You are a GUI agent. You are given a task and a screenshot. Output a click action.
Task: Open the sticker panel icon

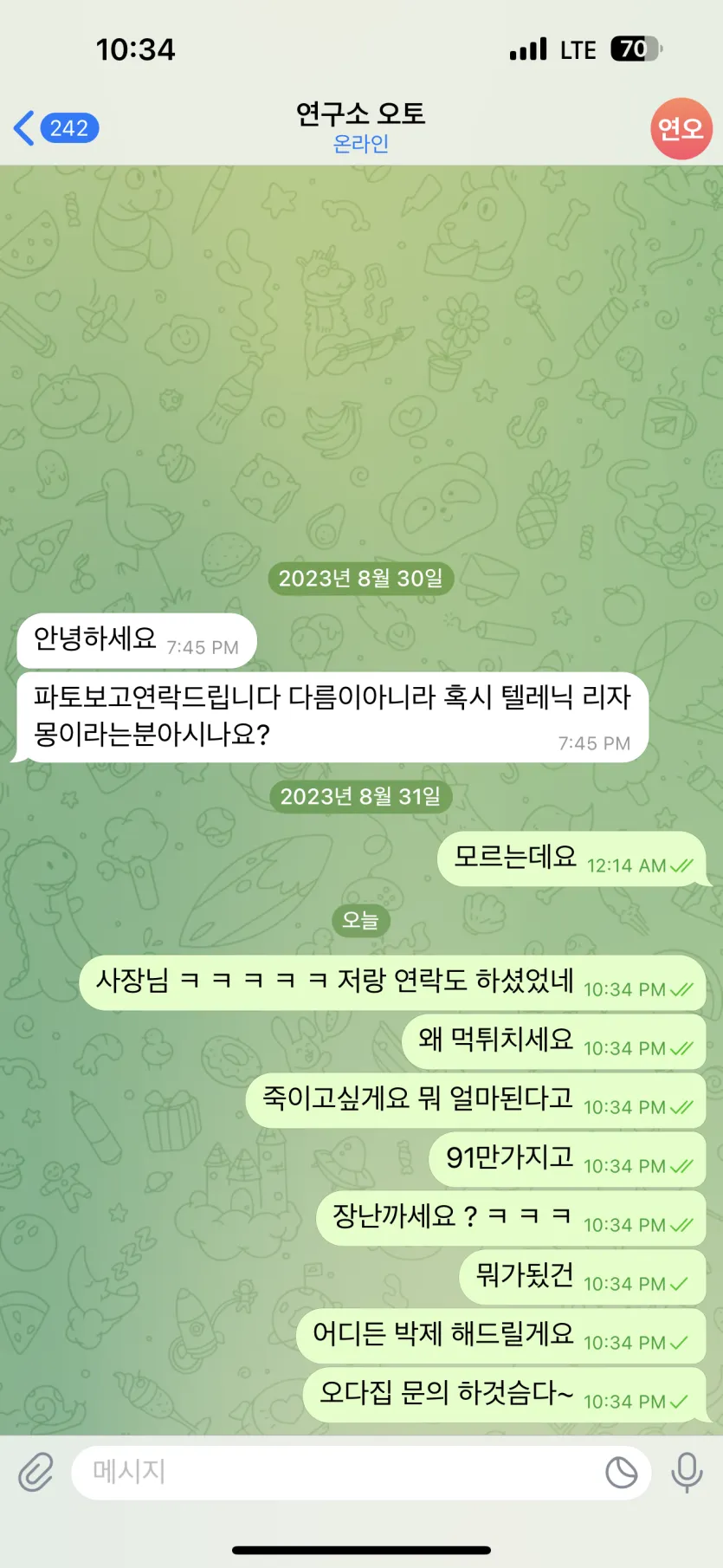(621, 1472)
